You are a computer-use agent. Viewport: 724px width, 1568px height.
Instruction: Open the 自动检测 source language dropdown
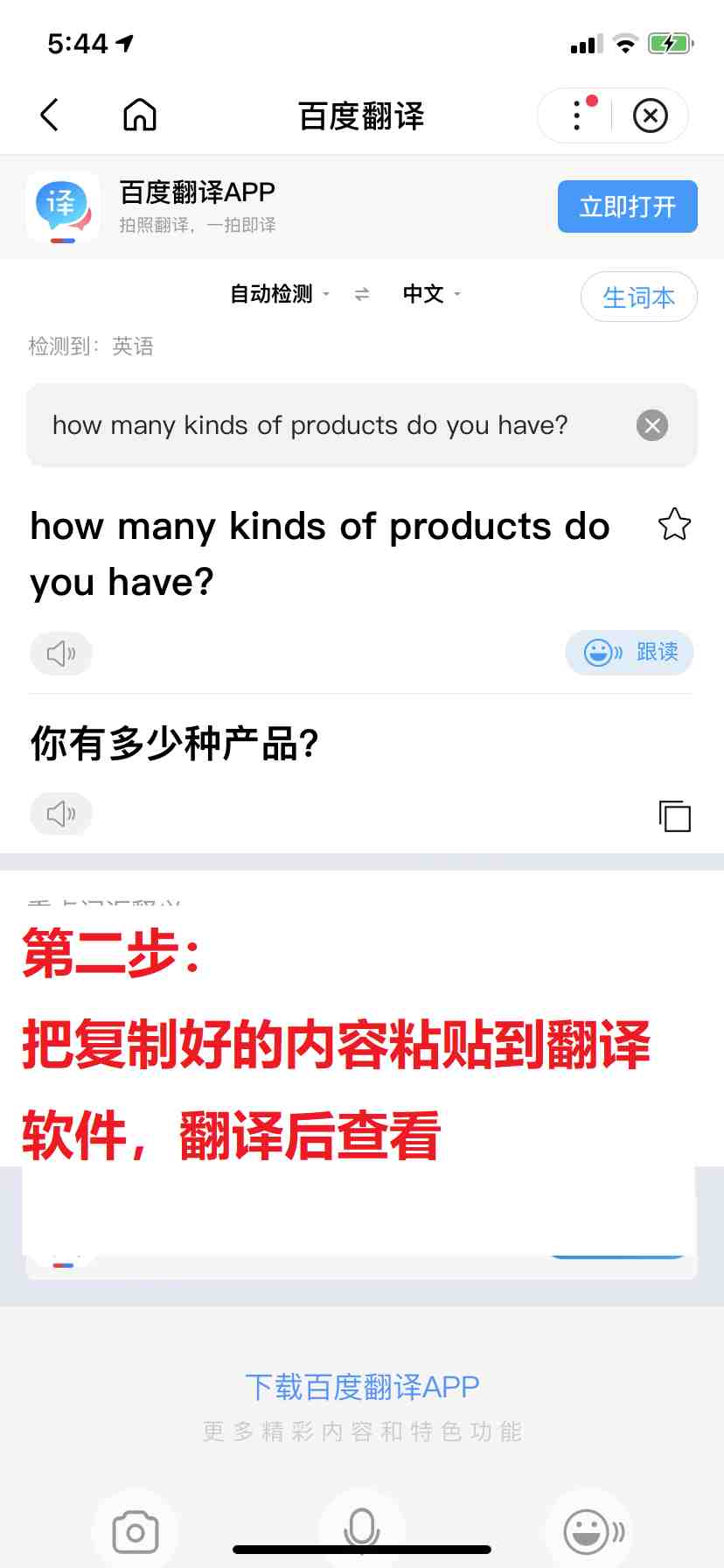tap(279, 294)
